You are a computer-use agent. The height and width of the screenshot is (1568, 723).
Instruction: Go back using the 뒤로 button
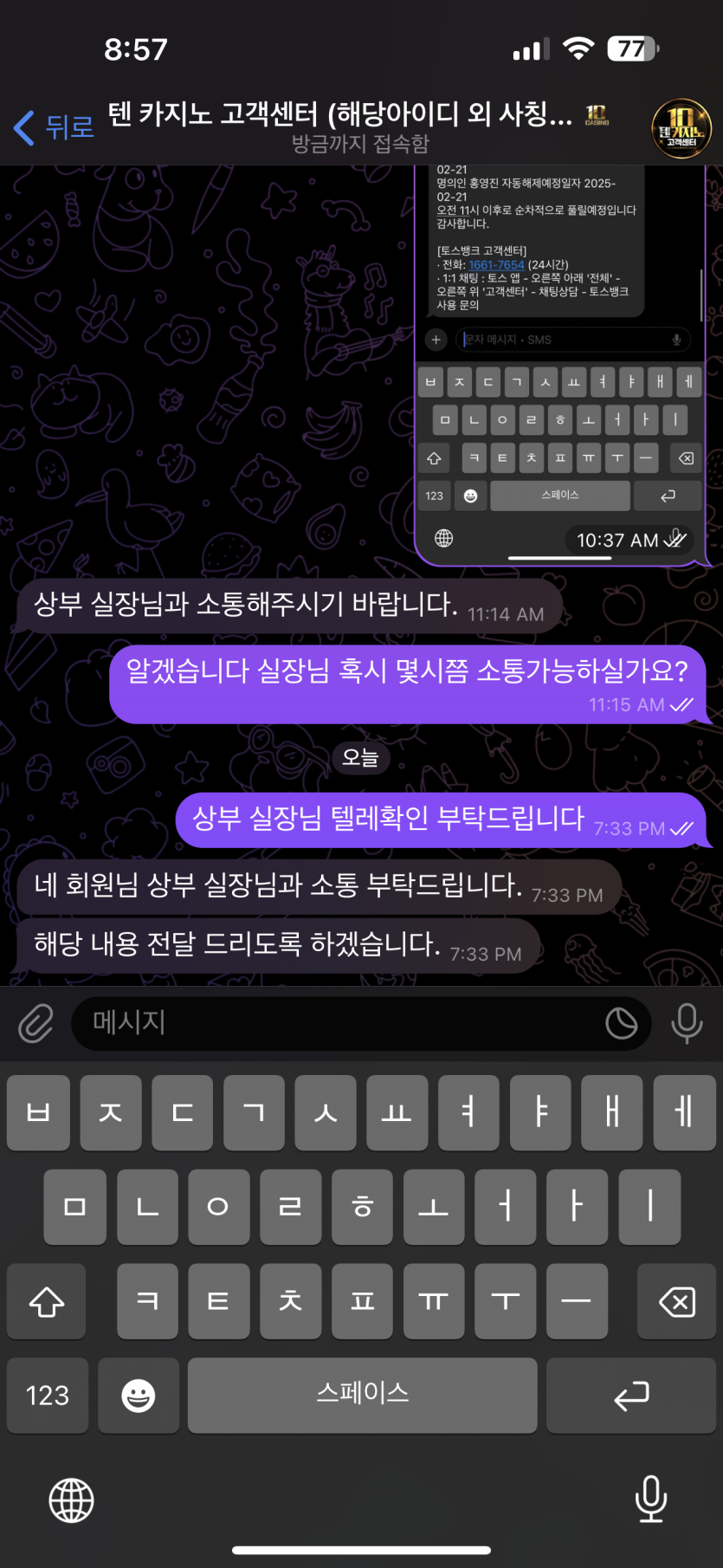point(54,127)
